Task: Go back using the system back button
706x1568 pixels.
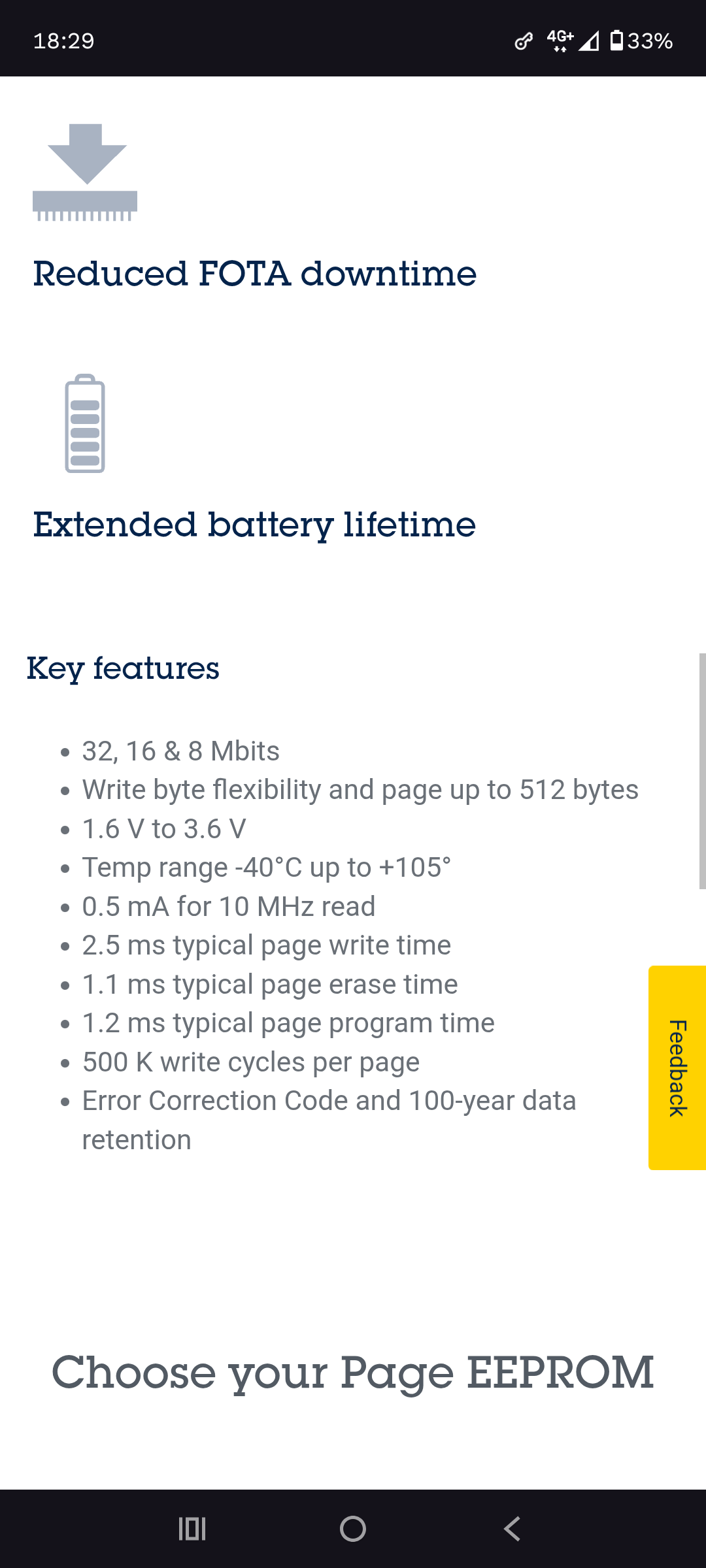Action: point(513,1529)
